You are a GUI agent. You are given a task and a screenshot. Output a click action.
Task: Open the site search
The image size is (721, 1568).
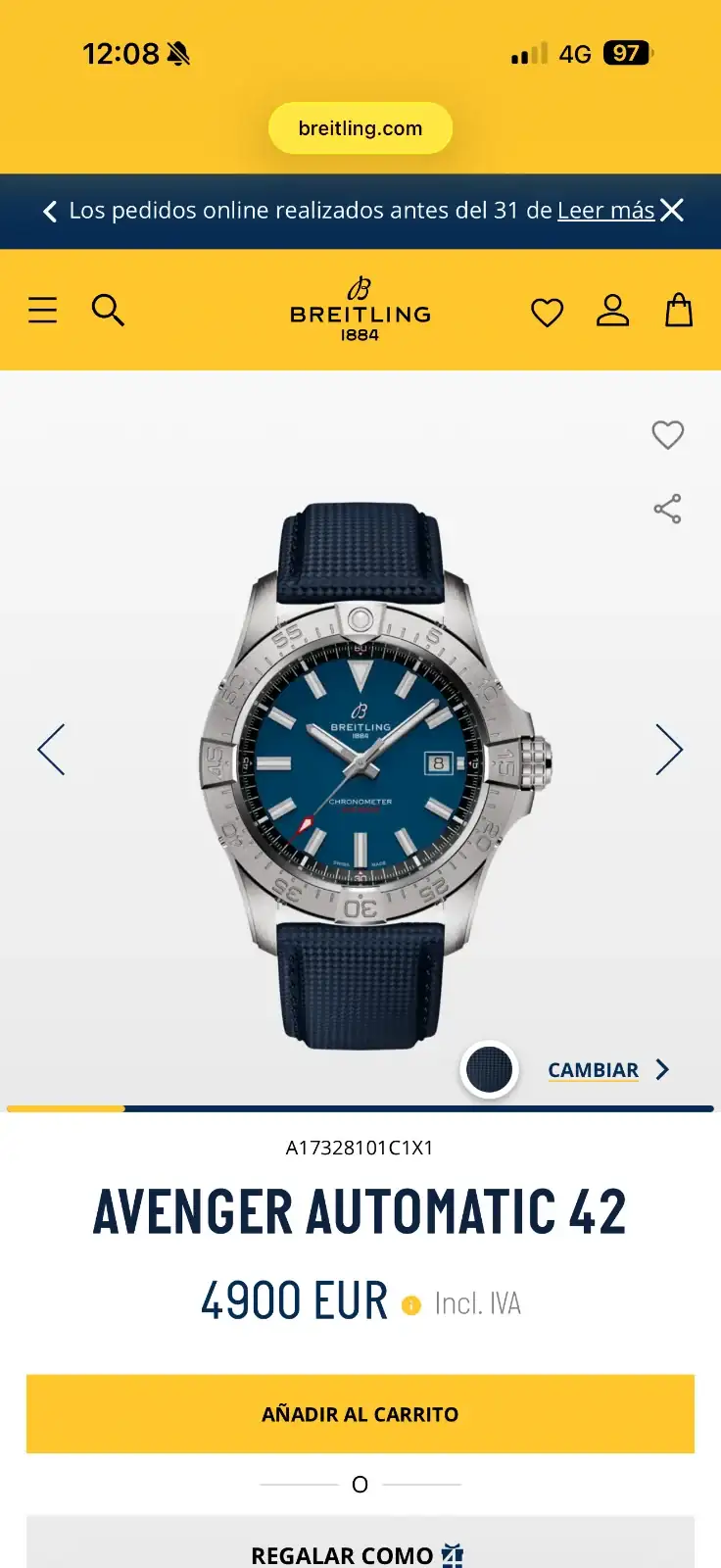click(x=108, y=311)
